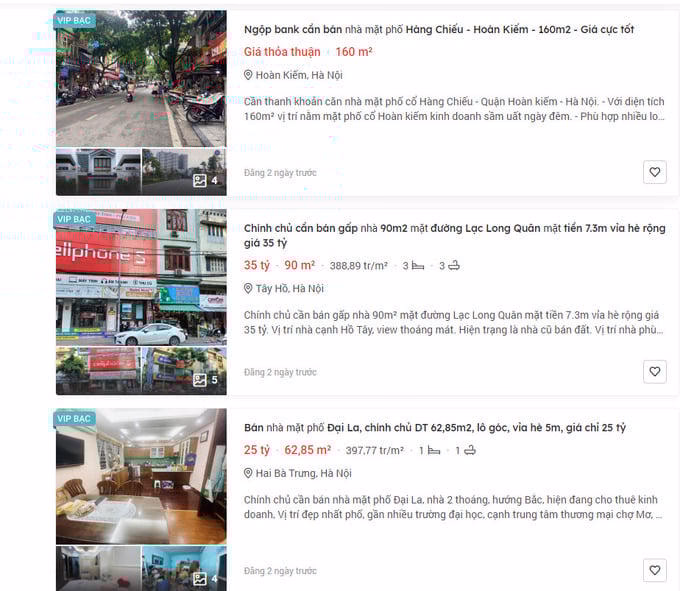Save the Hàng Chiếu listing with heart icon
Screen dimensions: 680x591
pyautogui.click(x=654, y=172)
